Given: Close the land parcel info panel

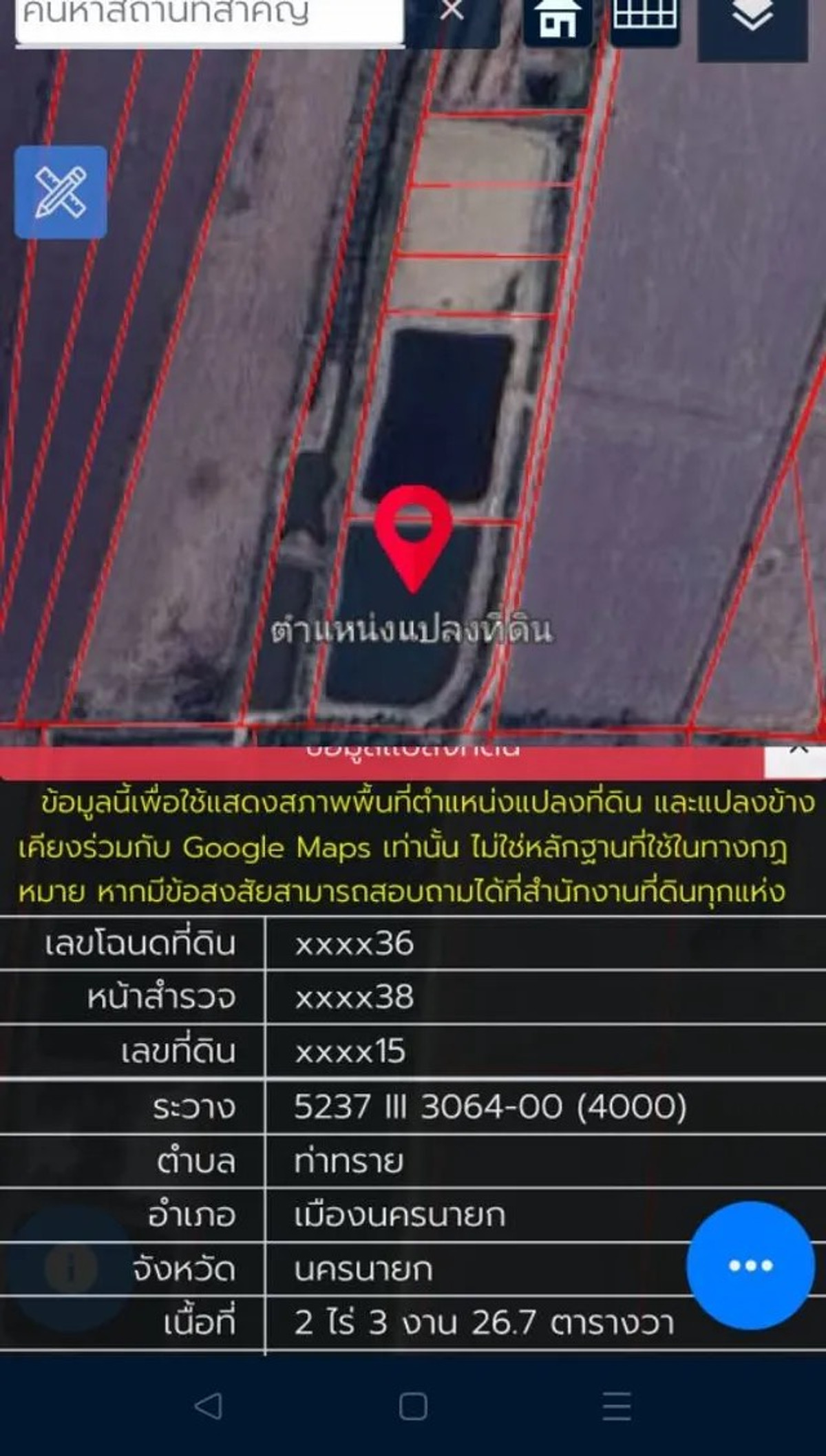Looking at the screenshot, I should 798,749.
